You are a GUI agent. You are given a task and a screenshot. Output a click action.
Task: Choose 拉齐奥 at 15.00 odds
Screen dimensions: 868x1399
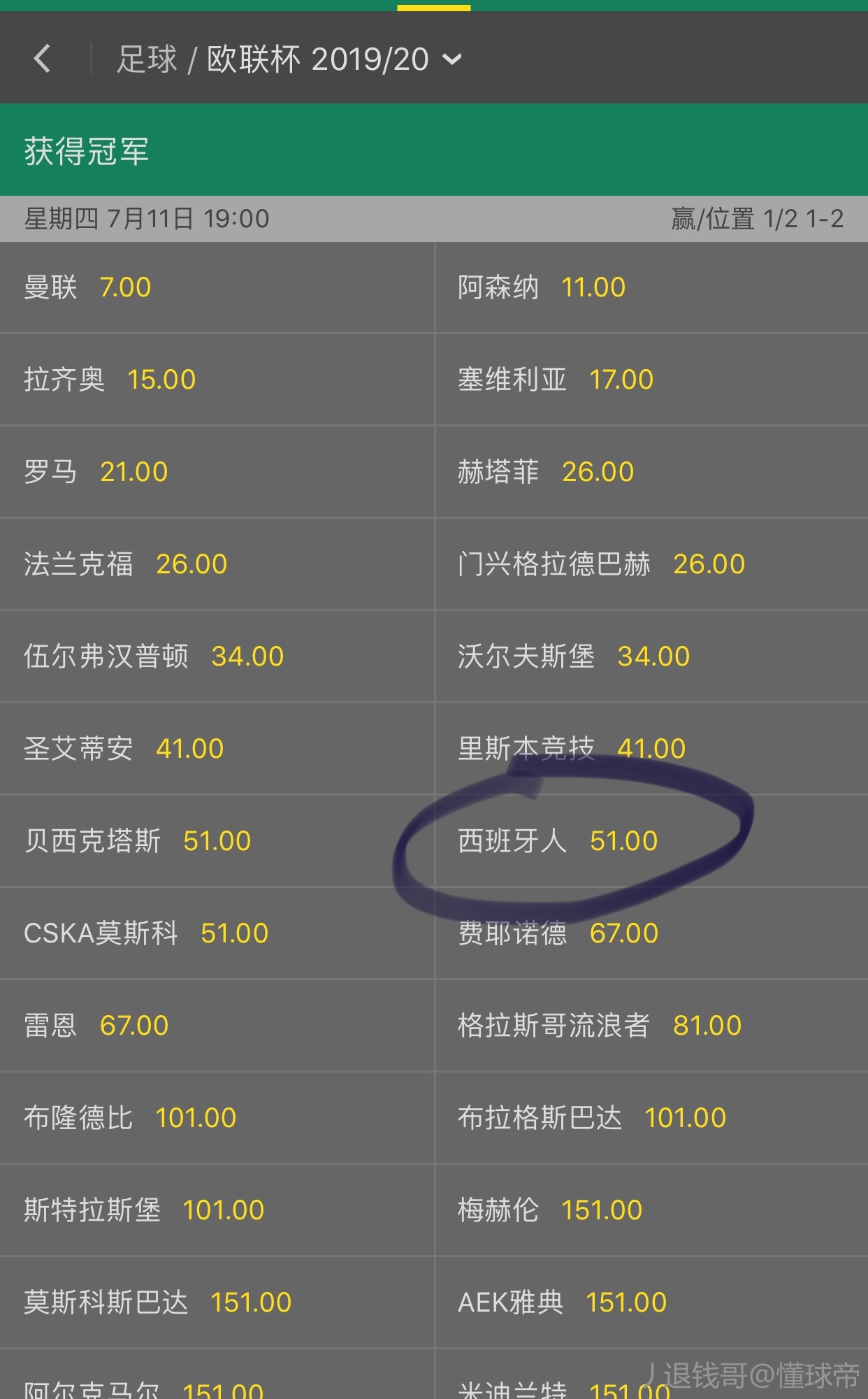217,380
